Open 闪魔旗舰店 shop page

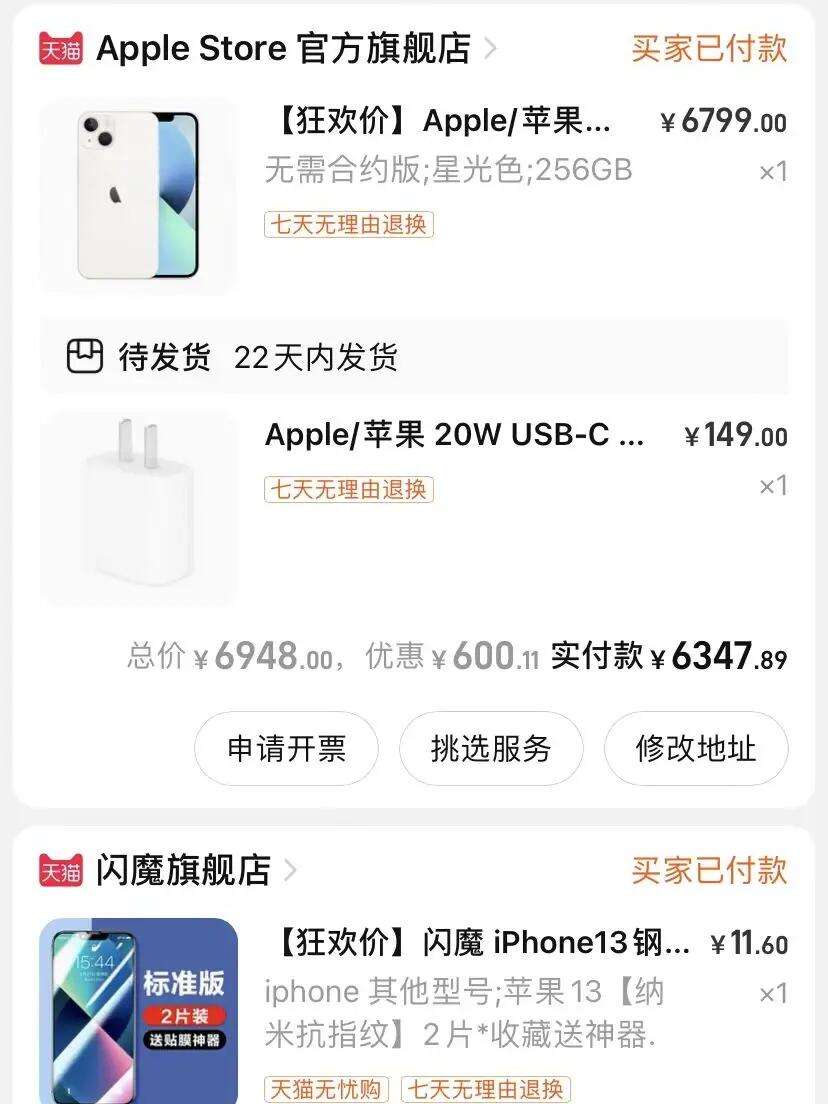click(183, 870)
